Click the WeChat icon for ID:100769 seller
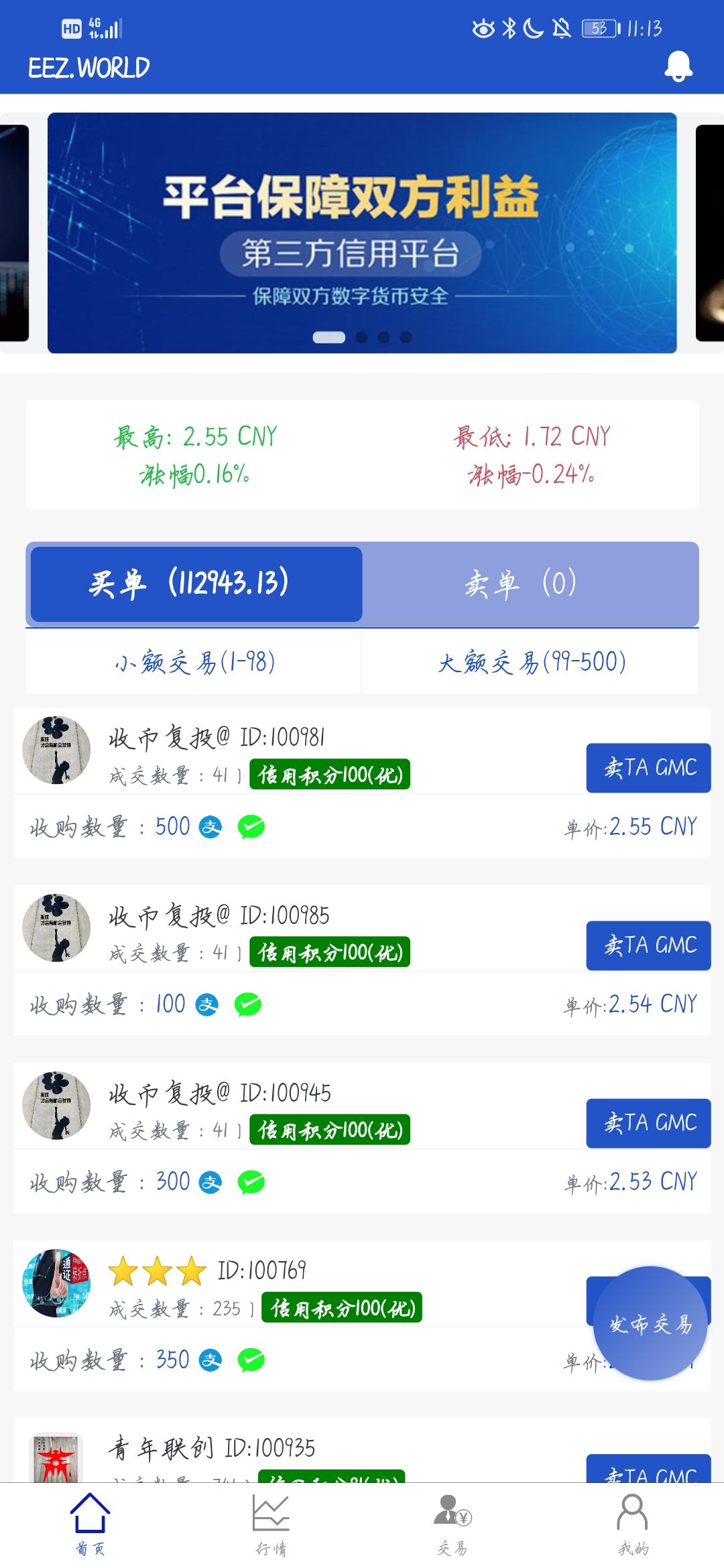 click(x=252, y=1360)
